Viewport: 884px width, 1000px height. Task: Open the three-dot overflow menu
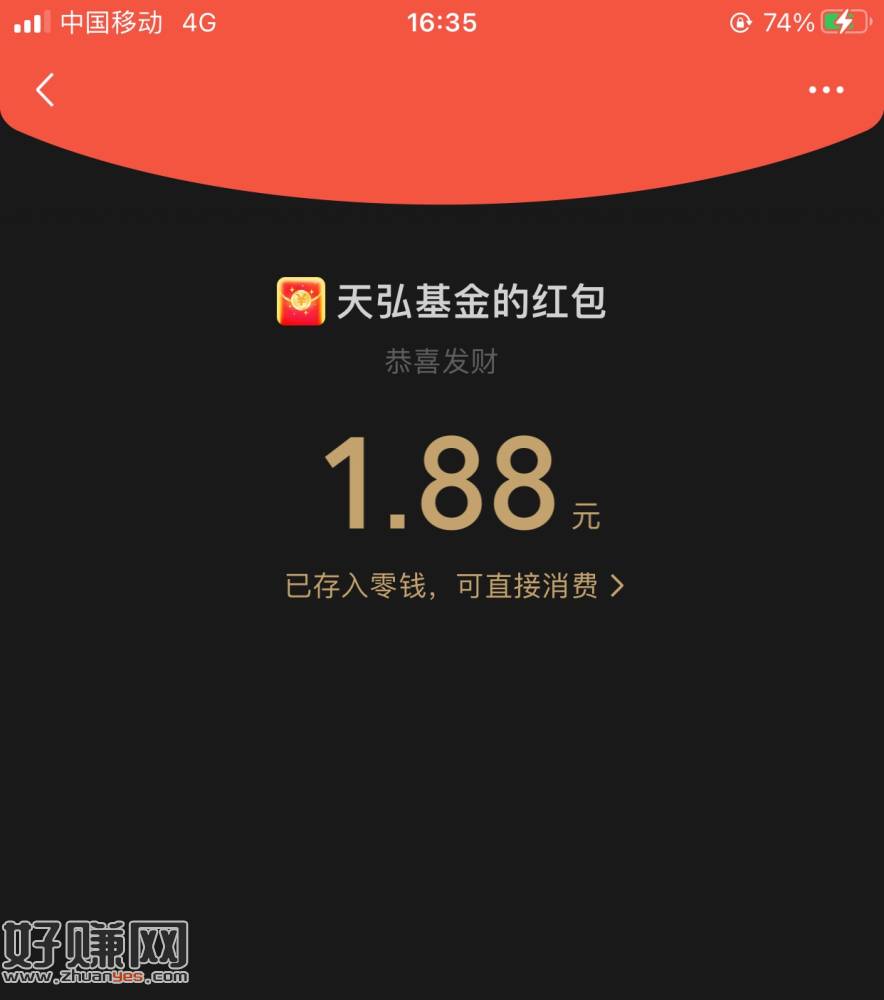(x=826, y=90)
